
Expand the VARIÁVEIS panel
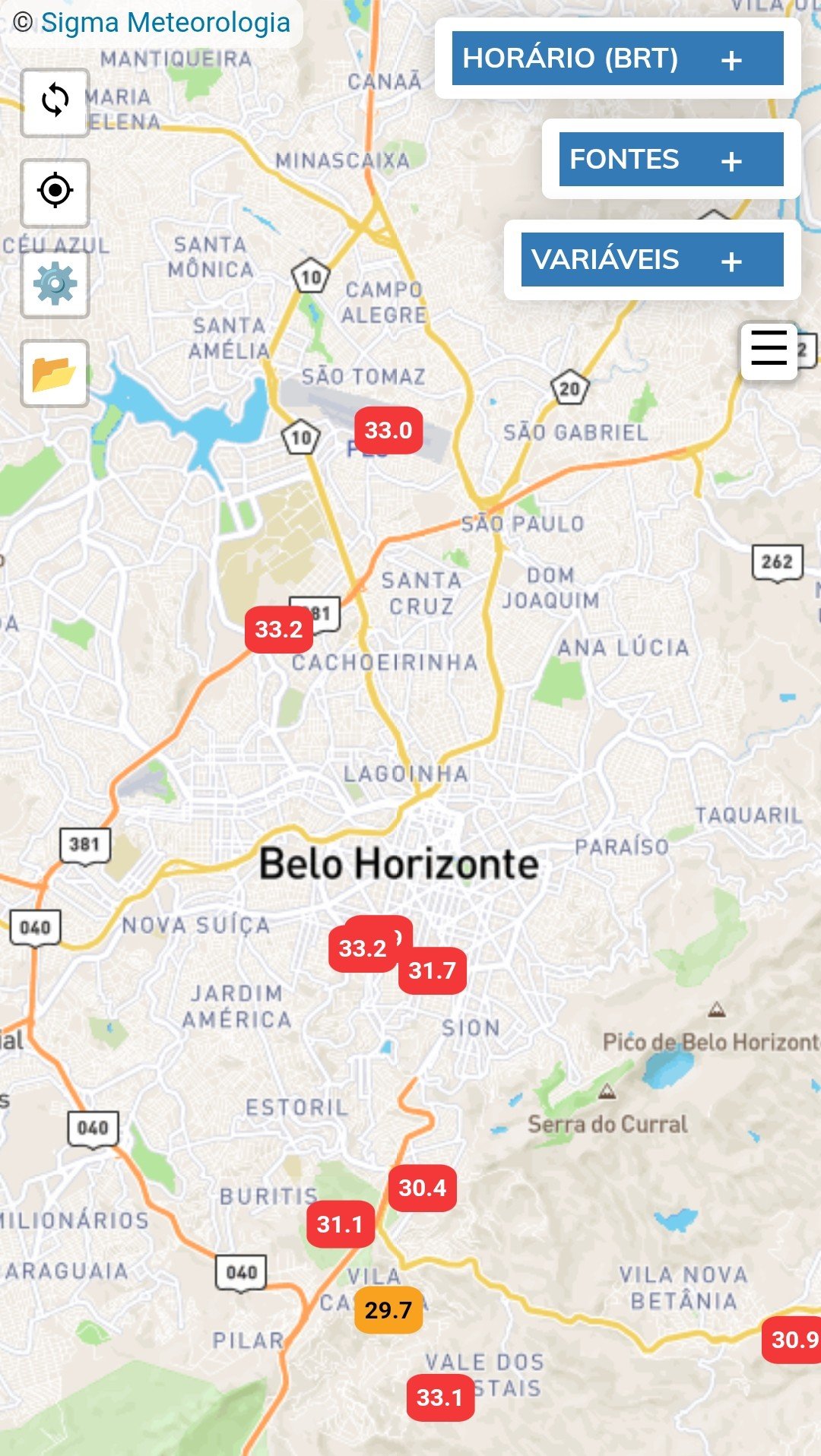click(x=652, y=260)
